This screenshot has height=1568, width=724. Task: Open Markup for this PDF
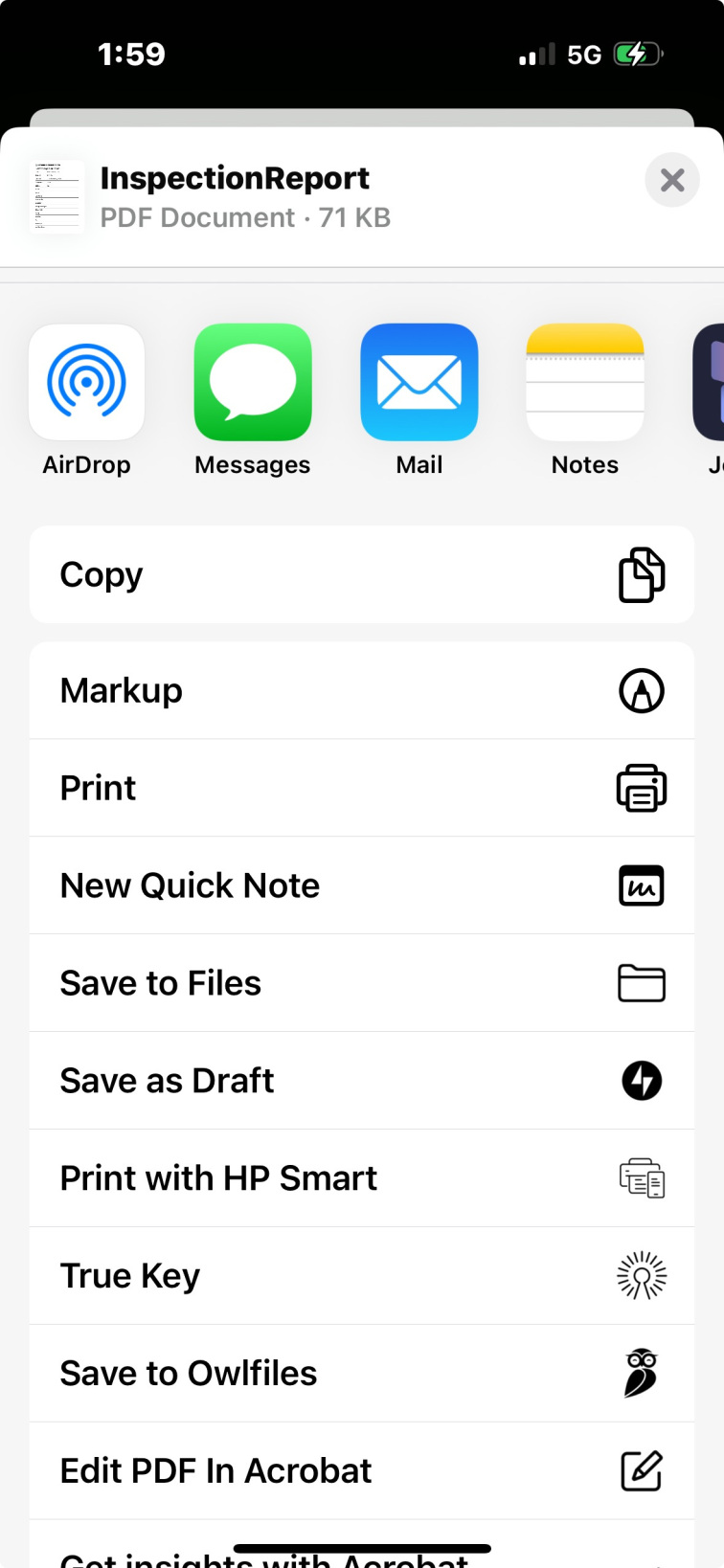[362, 691]
